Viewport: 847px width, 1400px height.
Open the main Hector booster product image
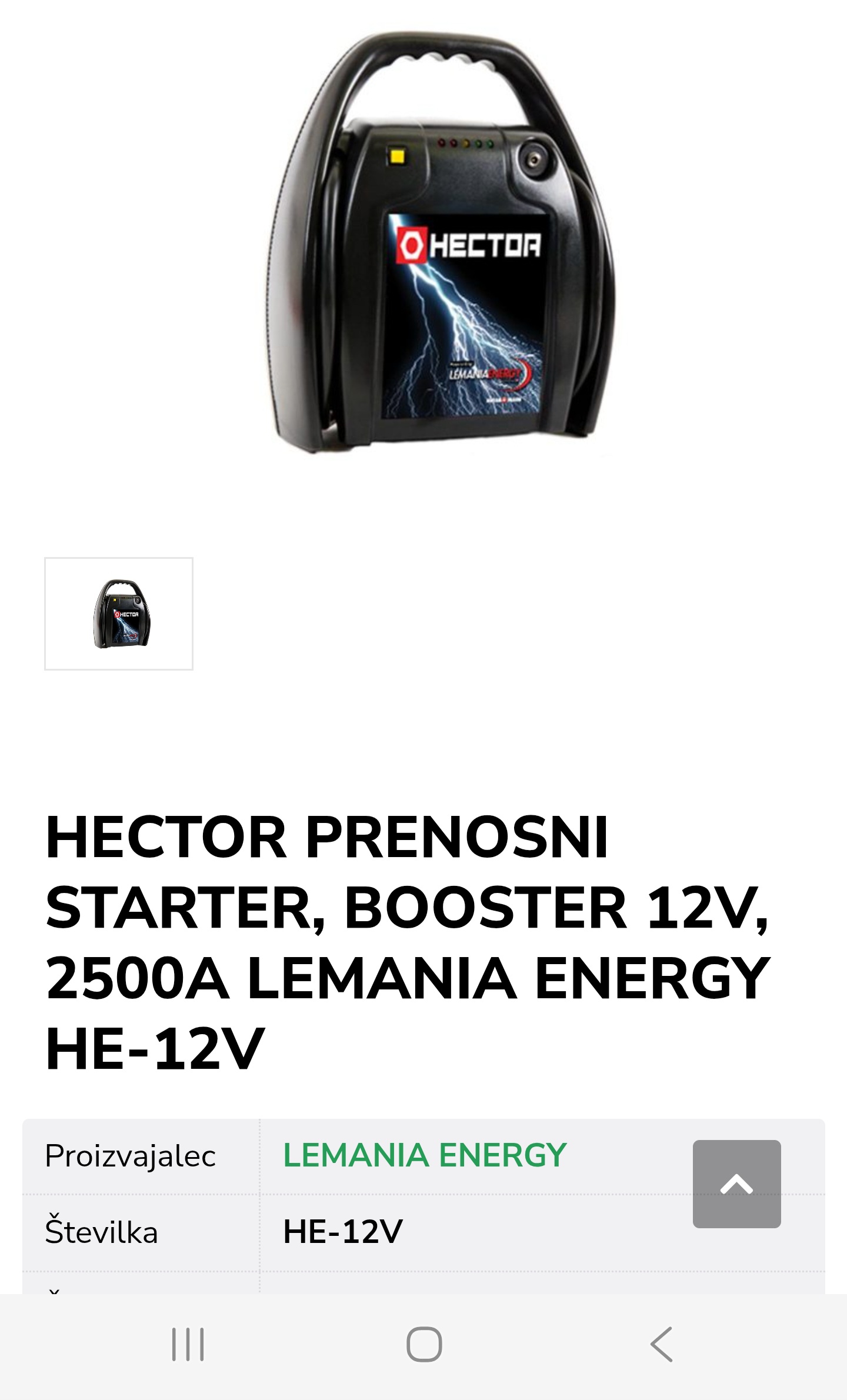(441, 247)
